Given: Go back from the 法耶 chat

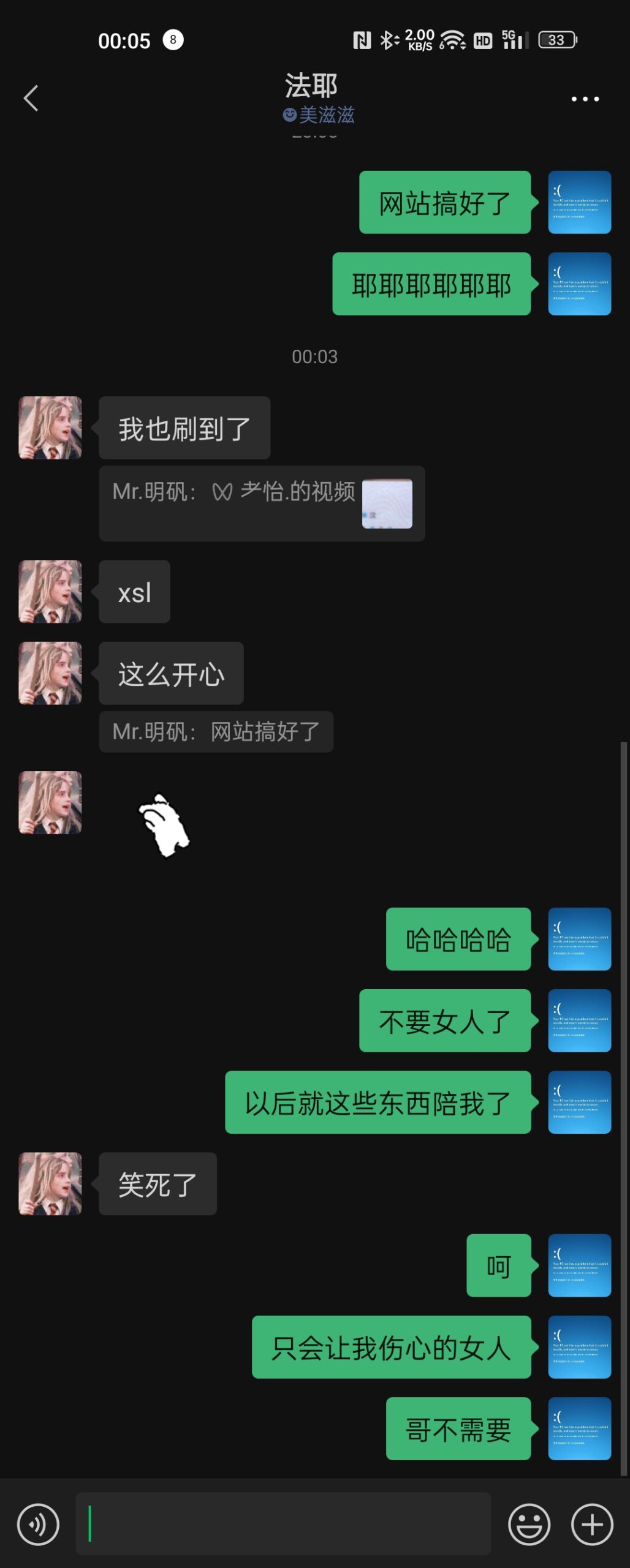Looking at the screenshot, I should [31, 98].
